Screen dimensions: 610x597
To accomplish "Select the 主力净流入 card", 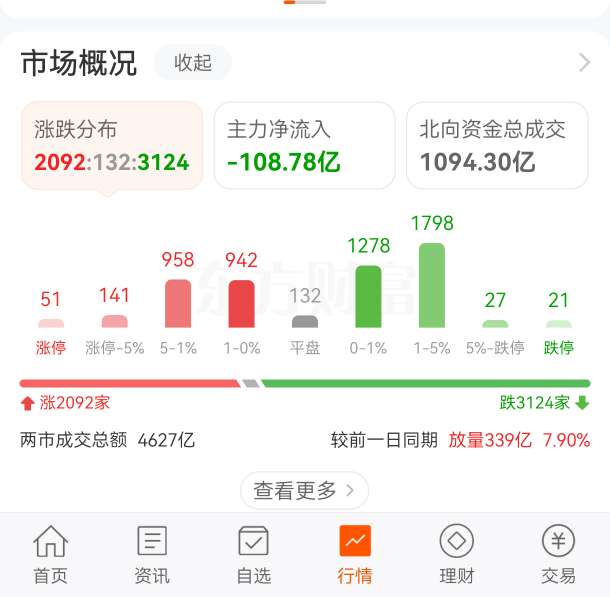I will pos(304,146).
